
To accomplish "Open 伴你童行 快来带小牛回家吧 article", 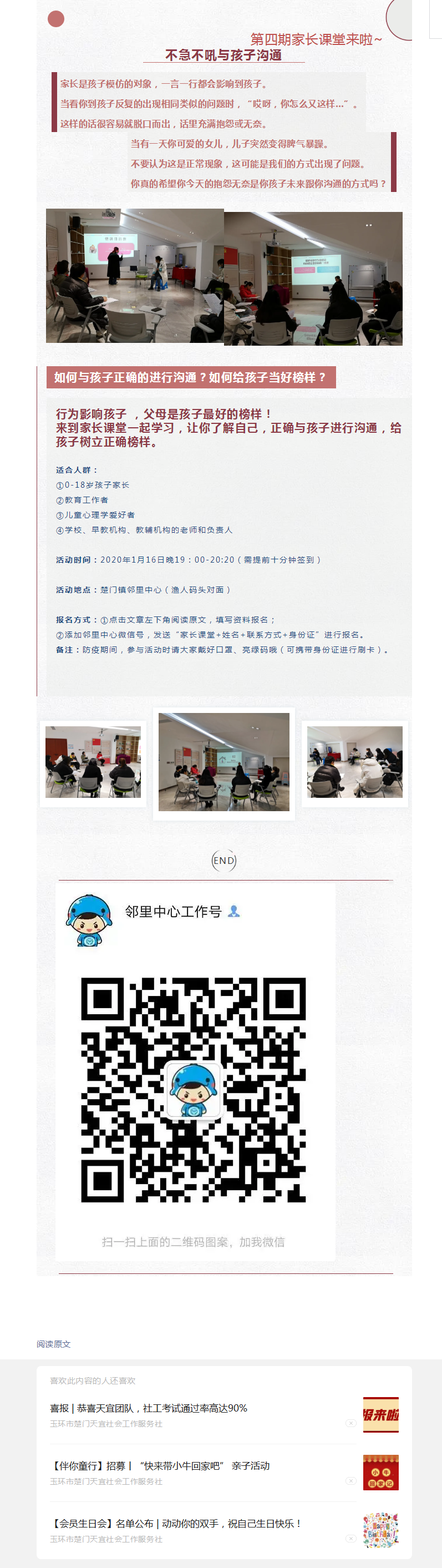I will pyautogui.click(x=160, y=1466).
